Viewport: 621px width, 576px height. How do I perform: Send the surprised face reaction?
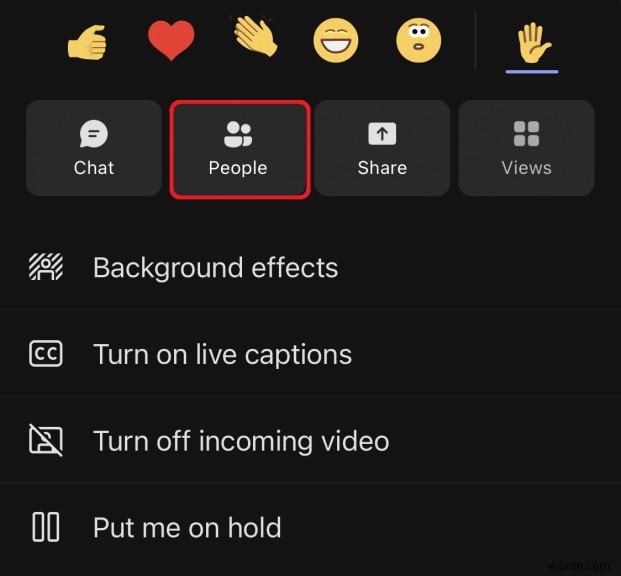(x=418, y=42)
